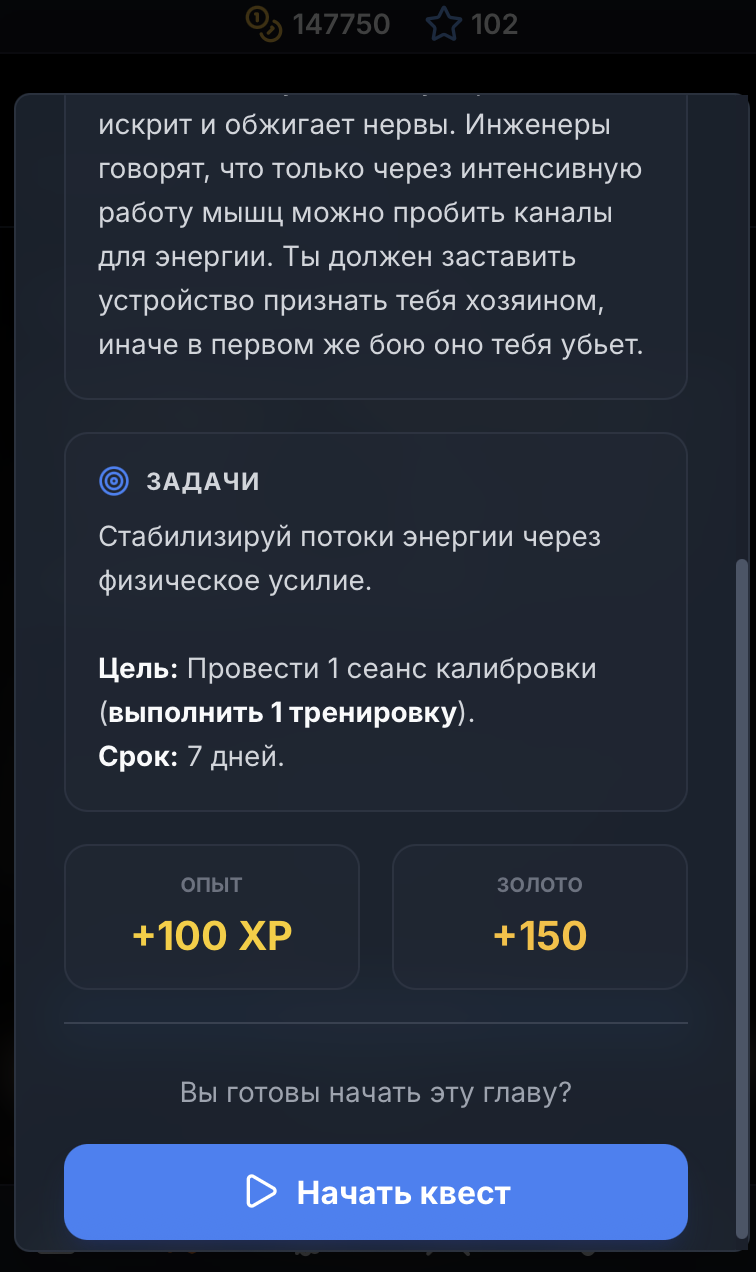
Task: Select the ЗОЛОТО card label
Action: tap(539, 884)
